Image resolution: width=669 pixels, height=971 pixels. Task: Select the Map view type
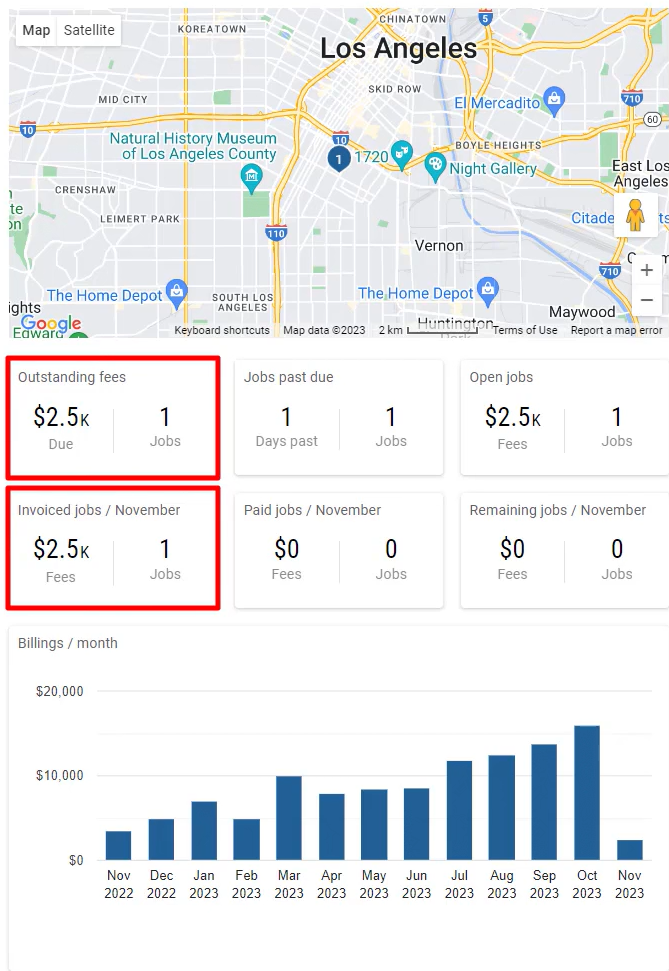coord(37,30)
